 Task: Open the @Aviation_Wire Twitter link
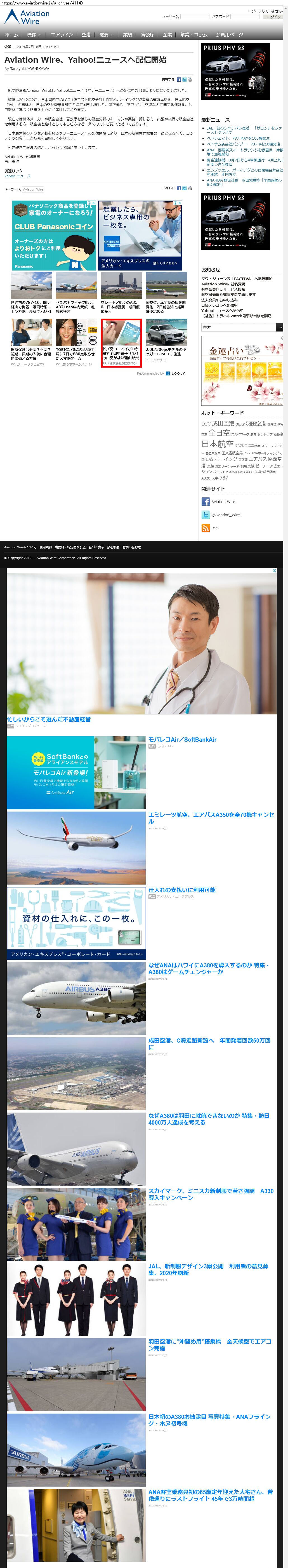[x=225, y=515]
